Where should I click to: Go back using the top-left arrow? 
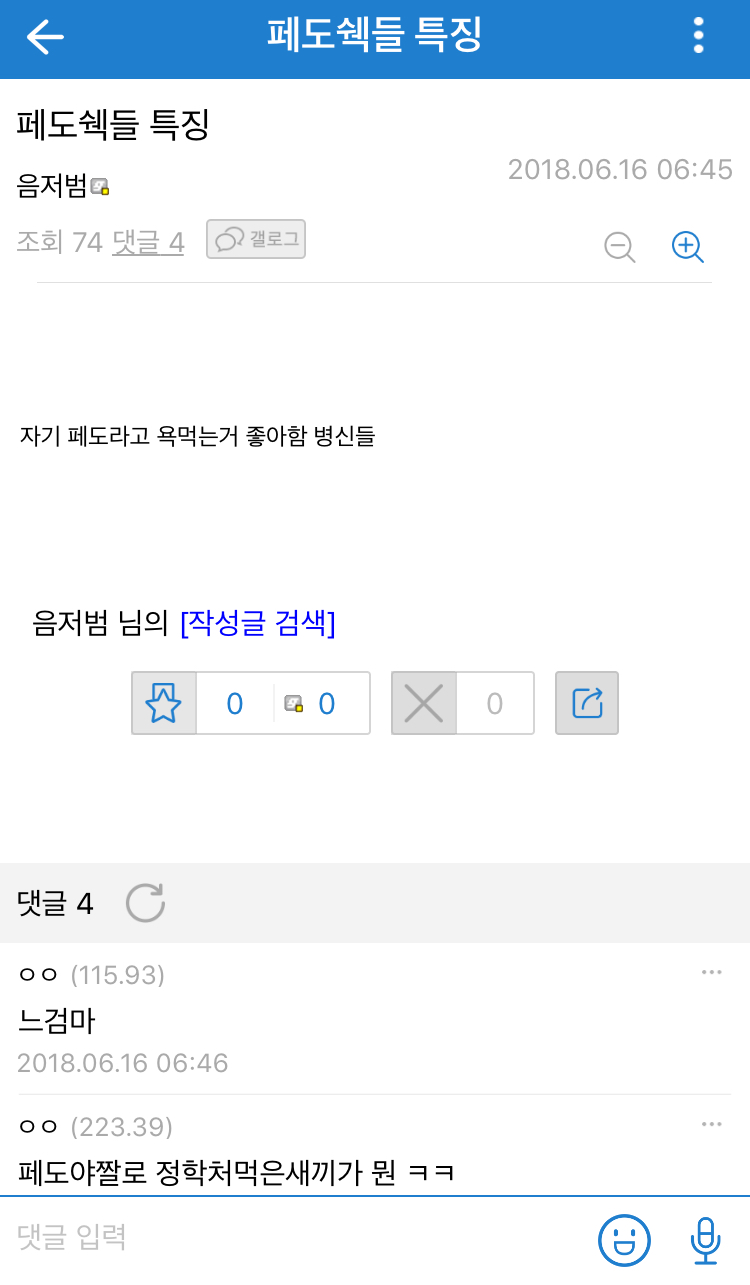(x=45, y=37)
